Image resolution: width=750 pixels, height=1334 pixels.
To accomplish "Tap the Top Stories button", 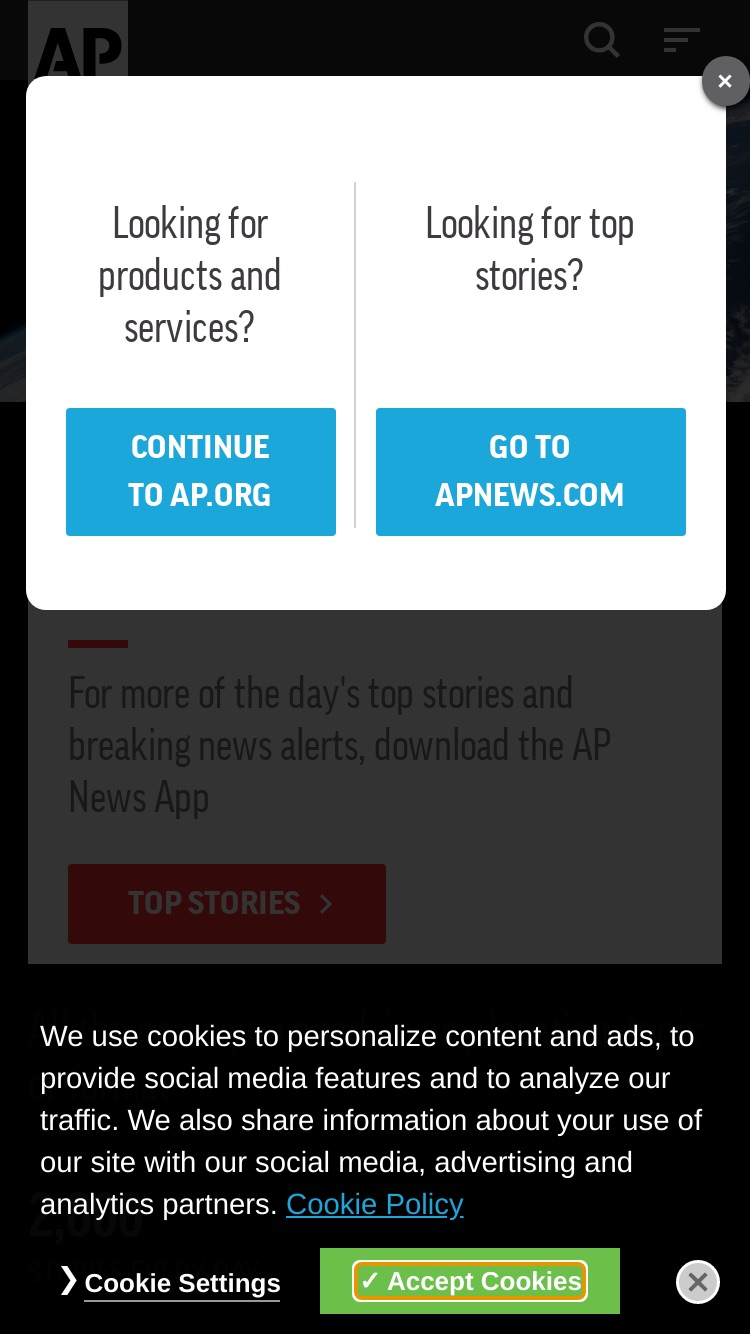I will coord(227,904).
